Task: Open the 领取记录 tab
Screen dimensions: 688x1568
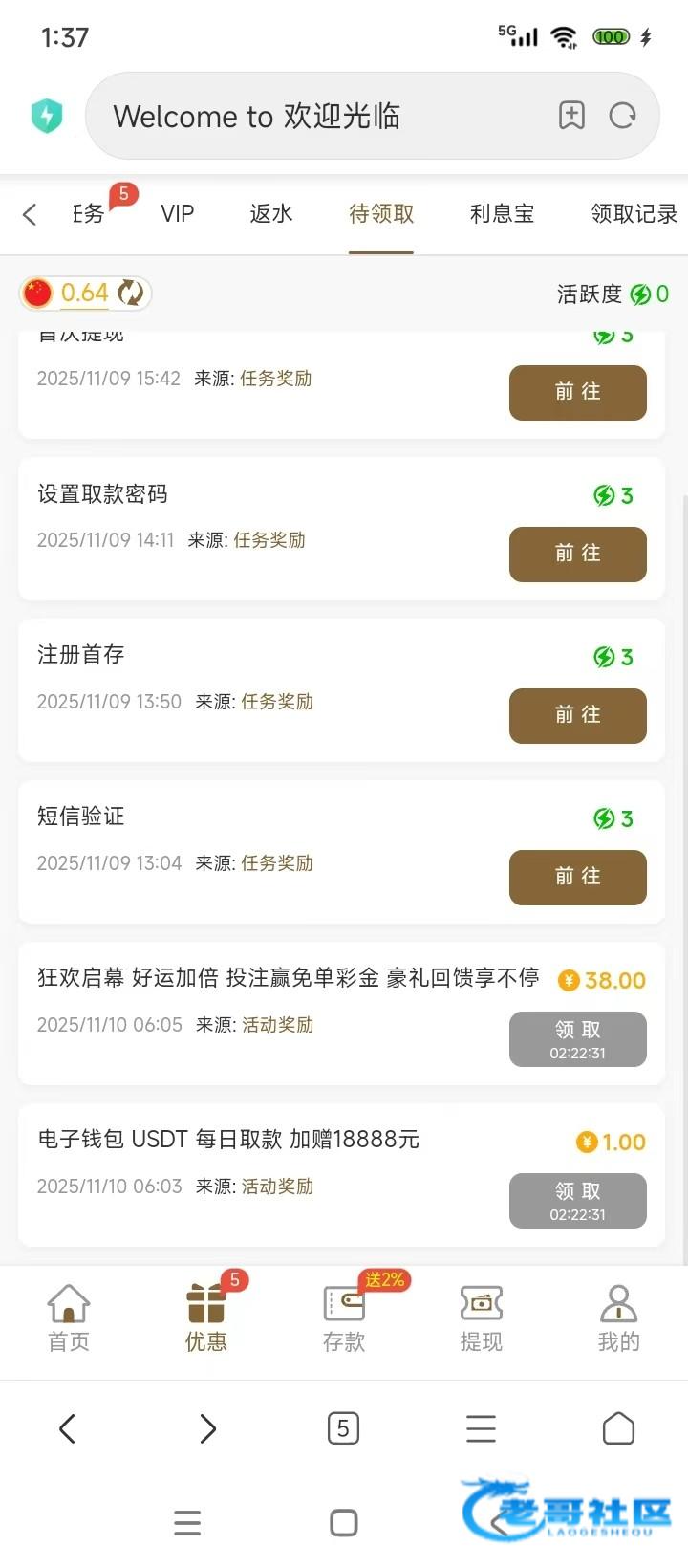Action: [x=634, y=214]
